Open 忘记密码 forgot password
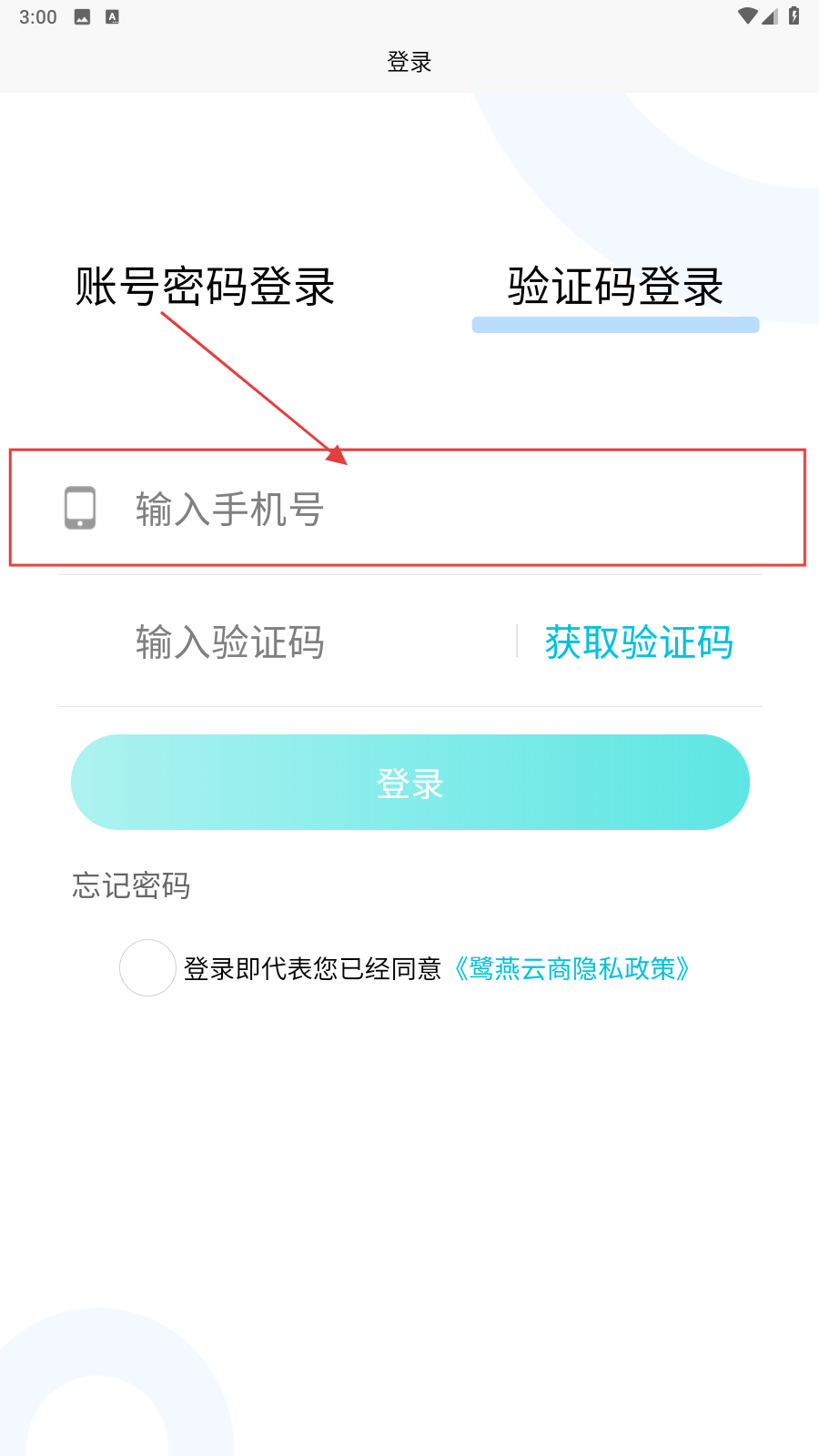Viewport: 819px width, 1456px height. pyautogui.click(x=131, y=885)
